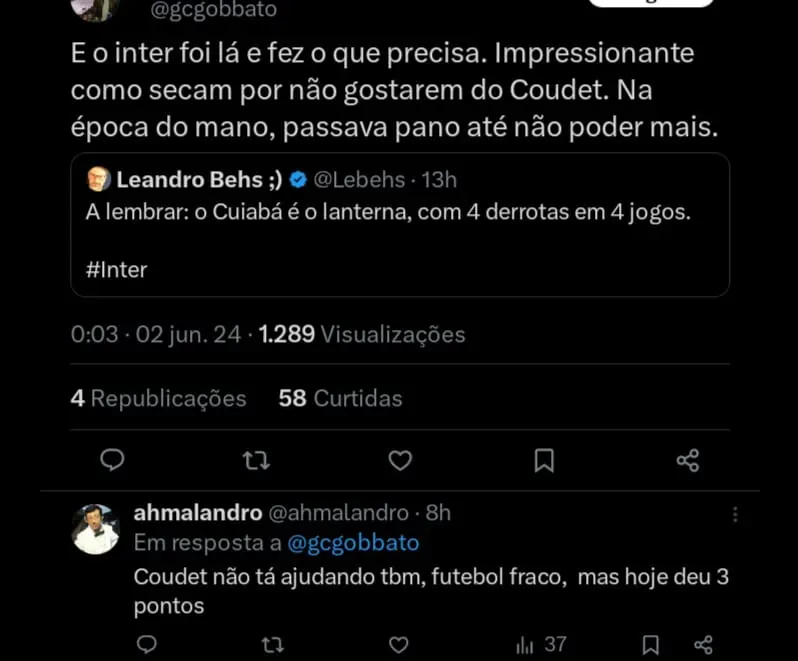
Task: Bookmark the main gcgobbato tweet
Action: (544, 460)
